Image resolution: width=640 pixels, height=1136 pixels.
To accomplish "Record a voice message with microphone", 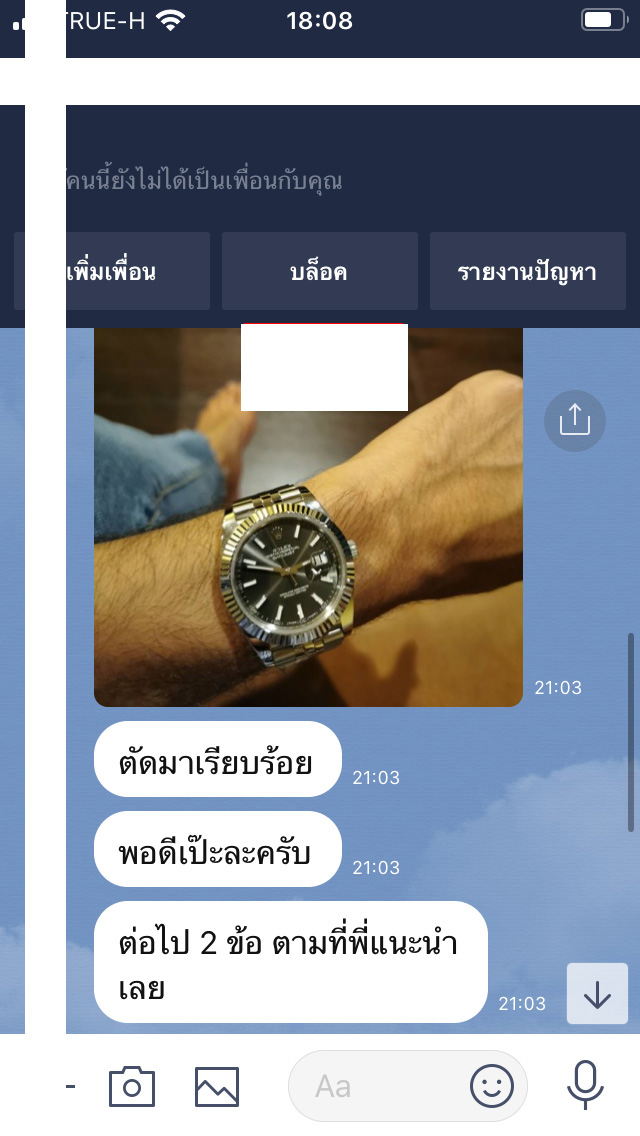I will (585, 1086).
